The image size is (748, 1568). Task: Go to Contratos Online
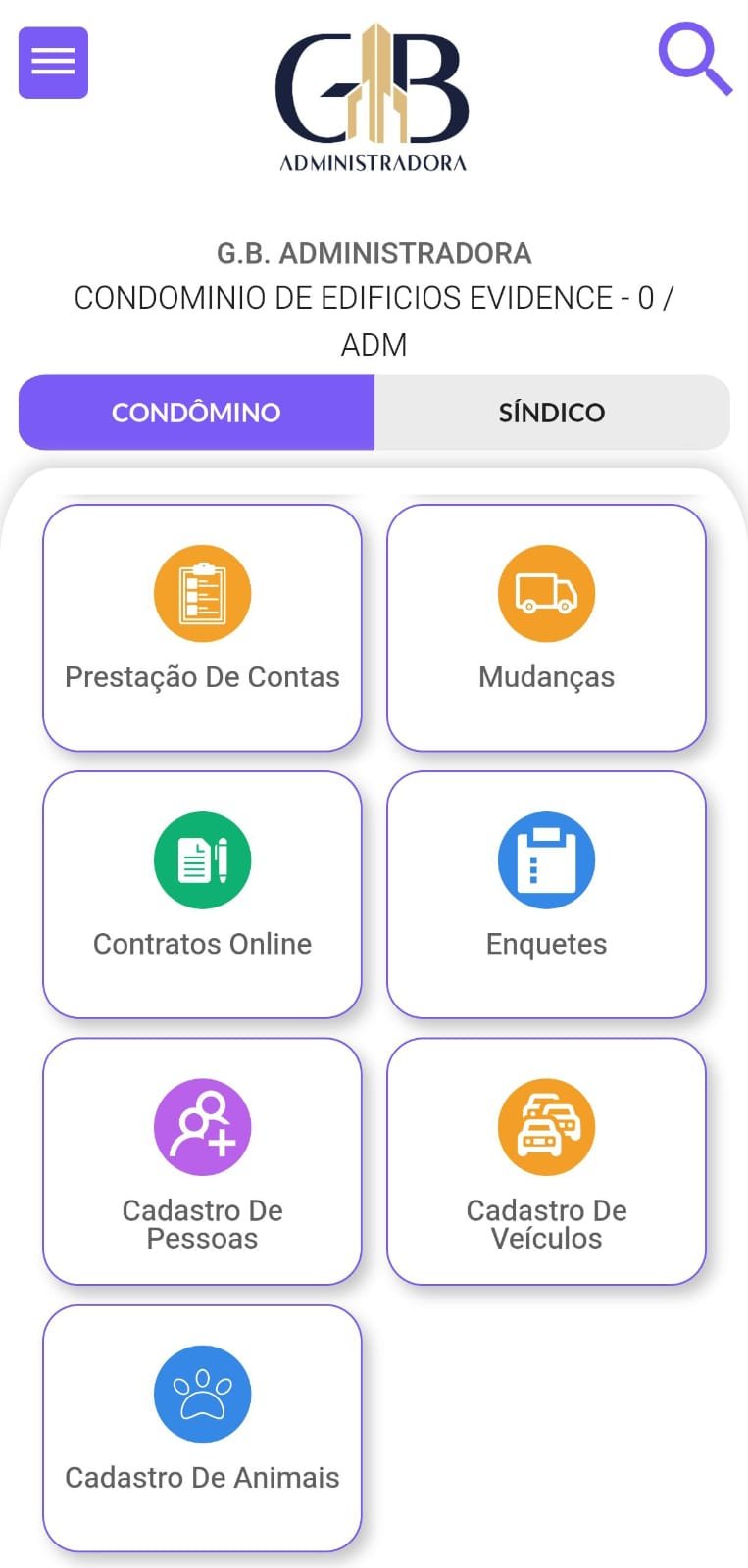click(202, 895)
